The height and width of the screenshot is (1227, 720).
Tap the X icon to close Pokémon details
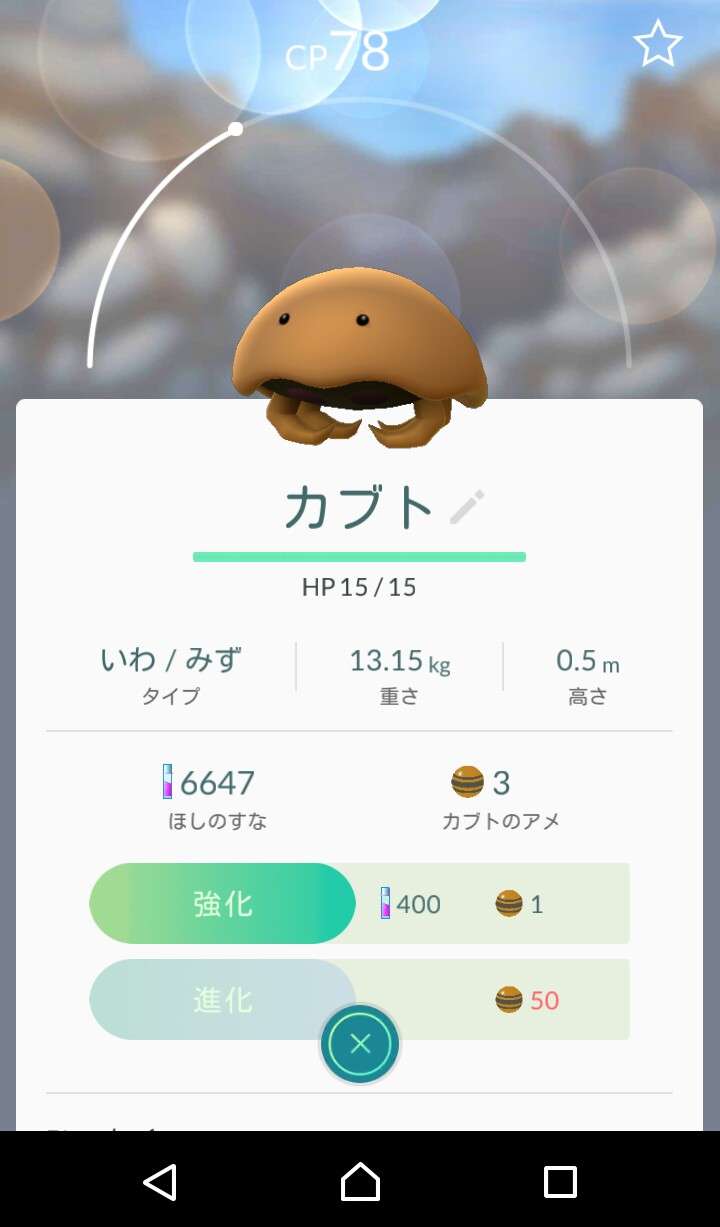360,1043
